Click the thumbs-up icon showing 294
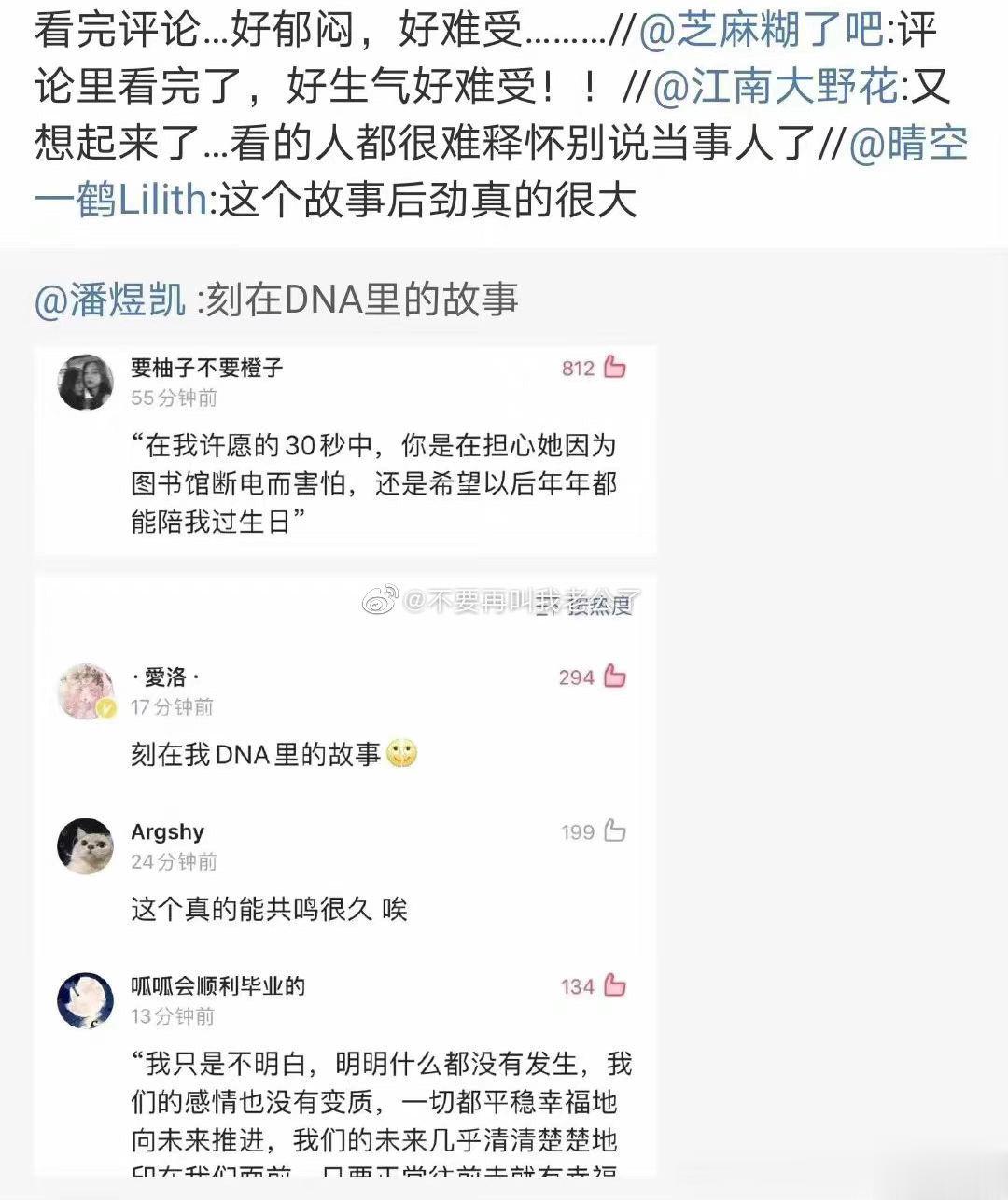1008x1200 pixels. [614, 677]
